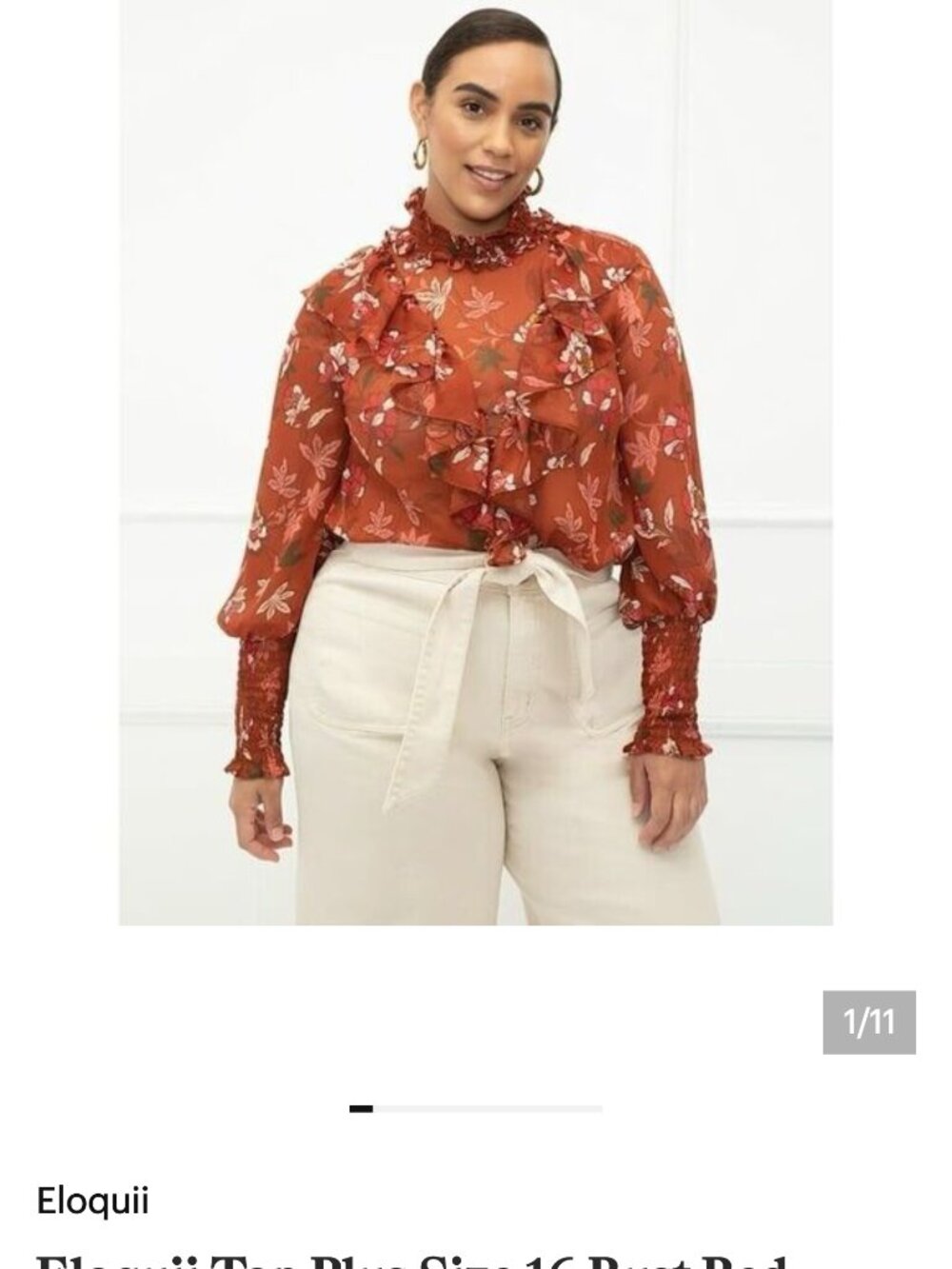
Task: Click the carousel progress indicator bar
Action: click(x=474, y=1109)
